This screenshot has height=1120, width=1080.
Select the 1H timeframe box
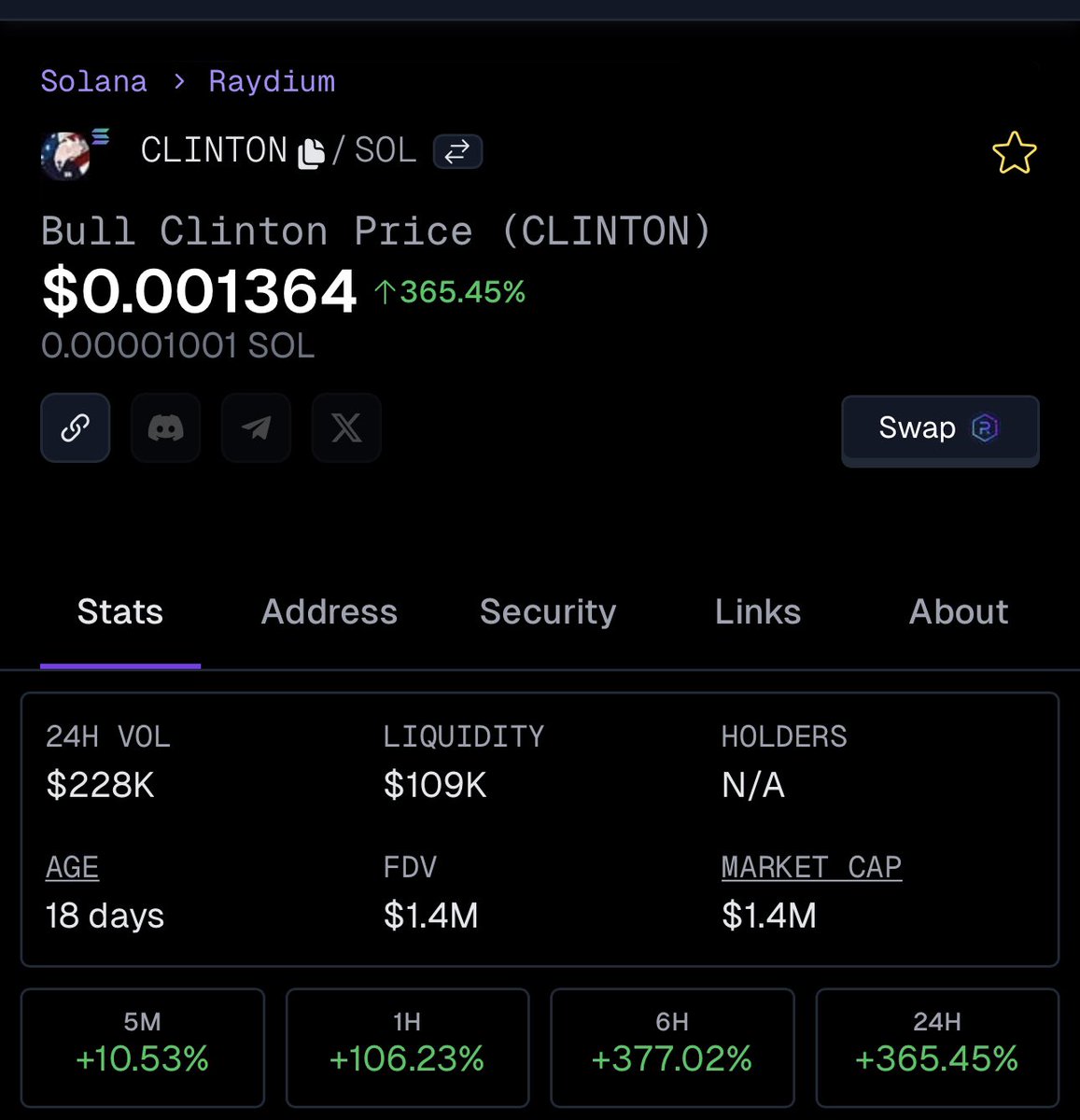(x=407, y=1047)
